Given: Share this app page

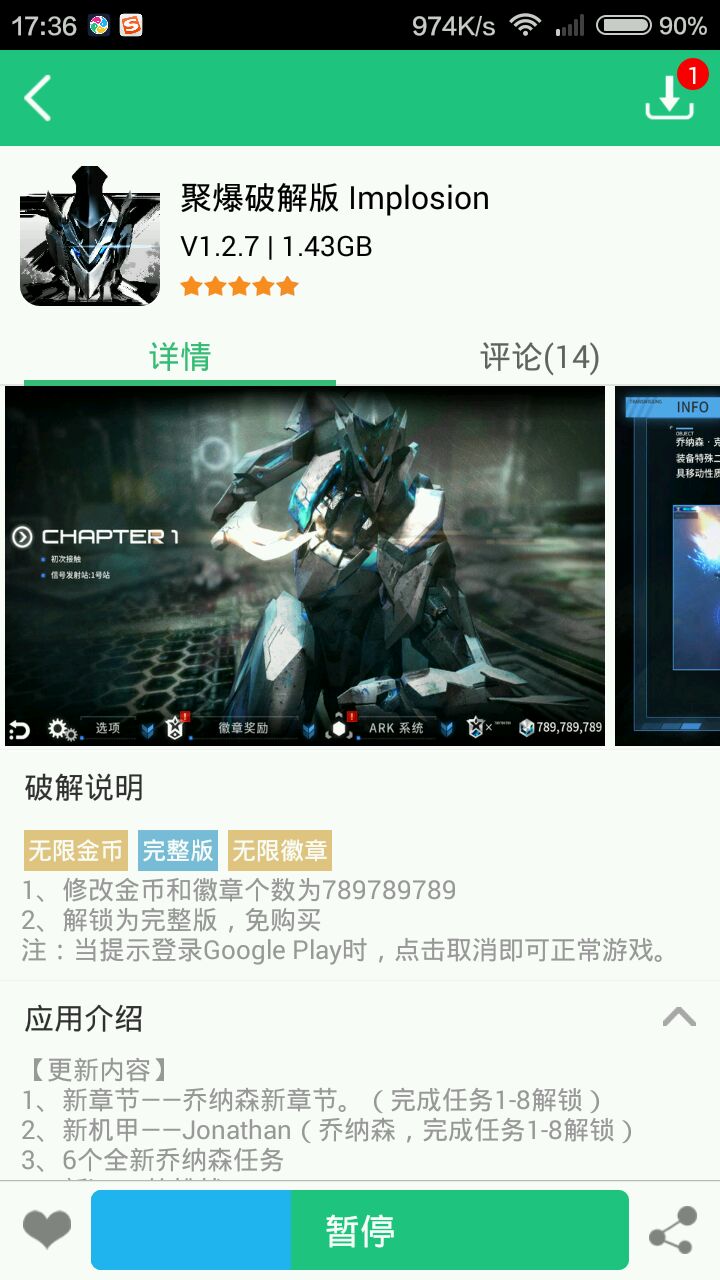Looking at the screenshot, I should 672,1230.
